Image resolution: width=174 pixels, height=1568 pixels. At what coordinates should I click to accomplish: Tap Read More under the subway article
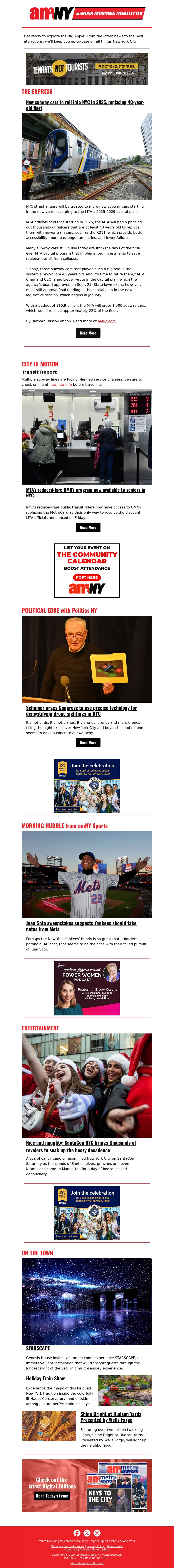(87, 333)
